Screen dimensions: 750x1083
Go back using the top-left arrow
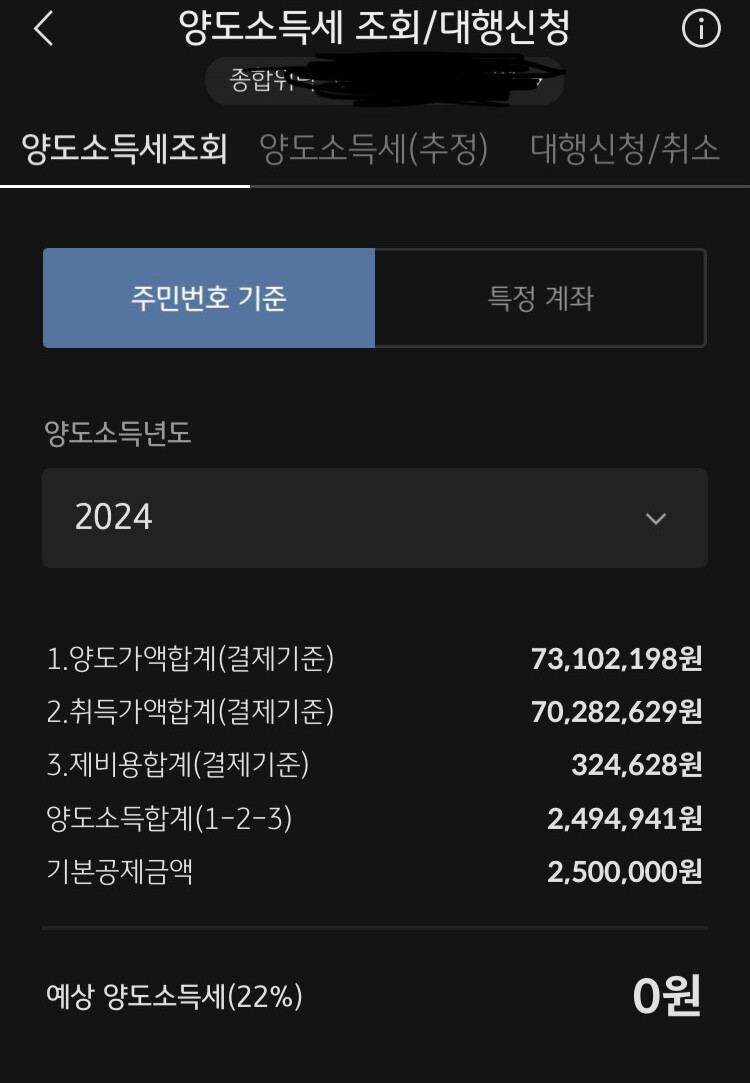coord(44,29)
